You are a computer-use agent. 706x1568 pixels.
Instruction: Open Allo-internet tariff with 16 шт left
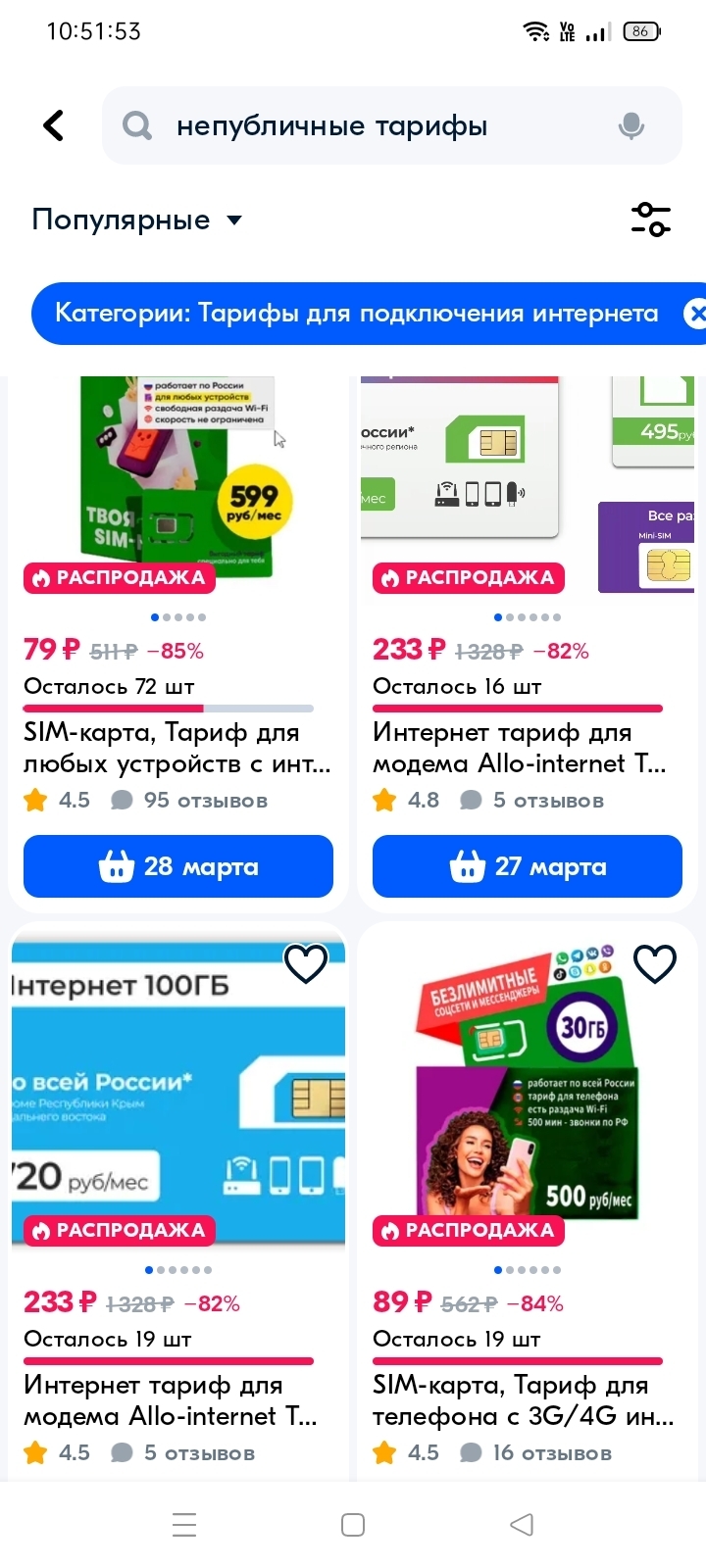(520, 748)
